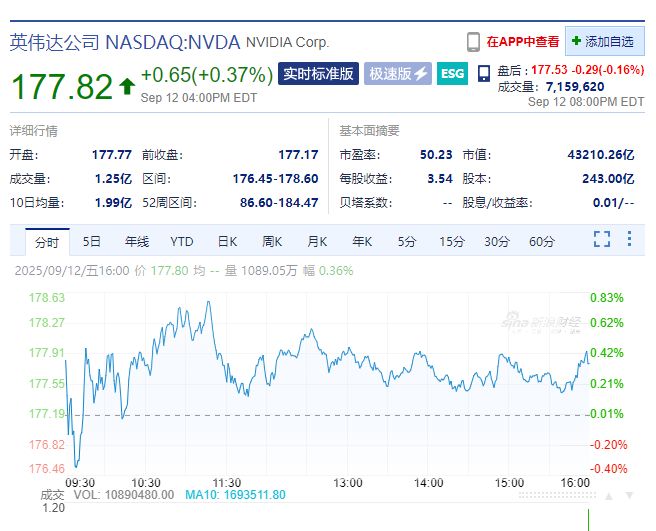Select the YTD chart range
The width and height of the screenshot is (656, 531).
tap(182, 241)
